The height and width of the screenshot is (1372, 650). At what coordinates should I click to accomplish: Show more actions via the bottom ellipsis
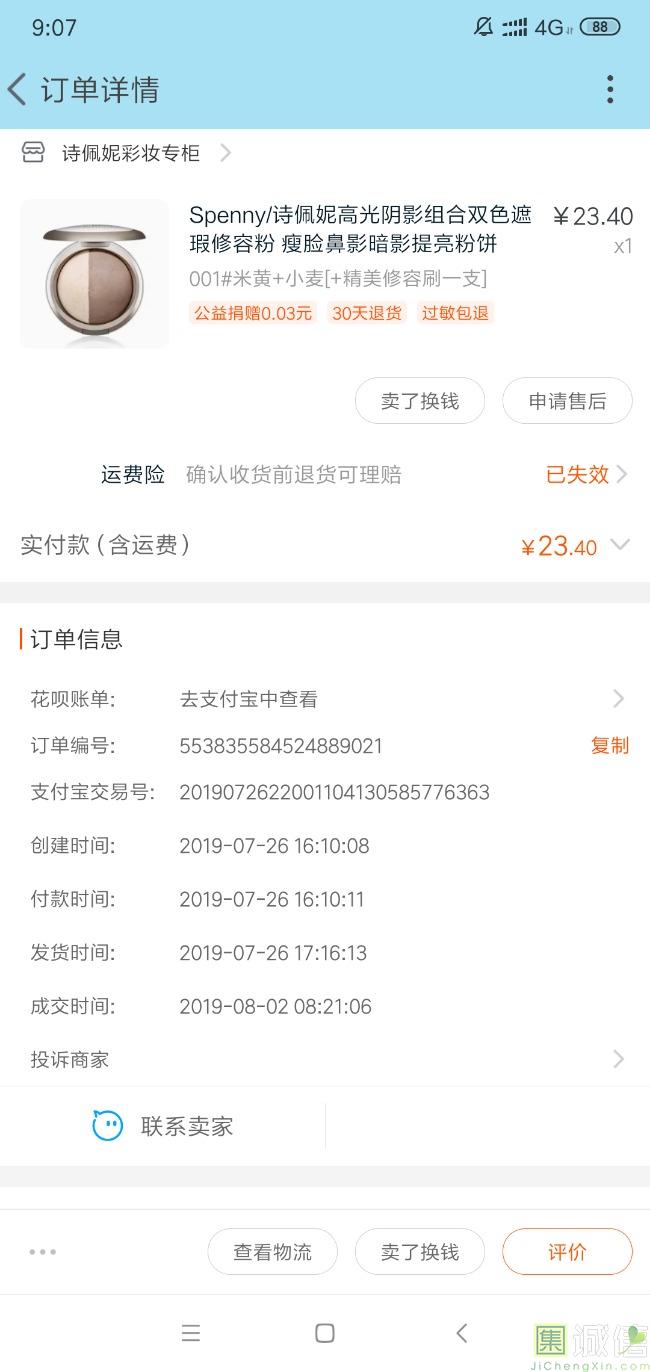pos(43,1251)
